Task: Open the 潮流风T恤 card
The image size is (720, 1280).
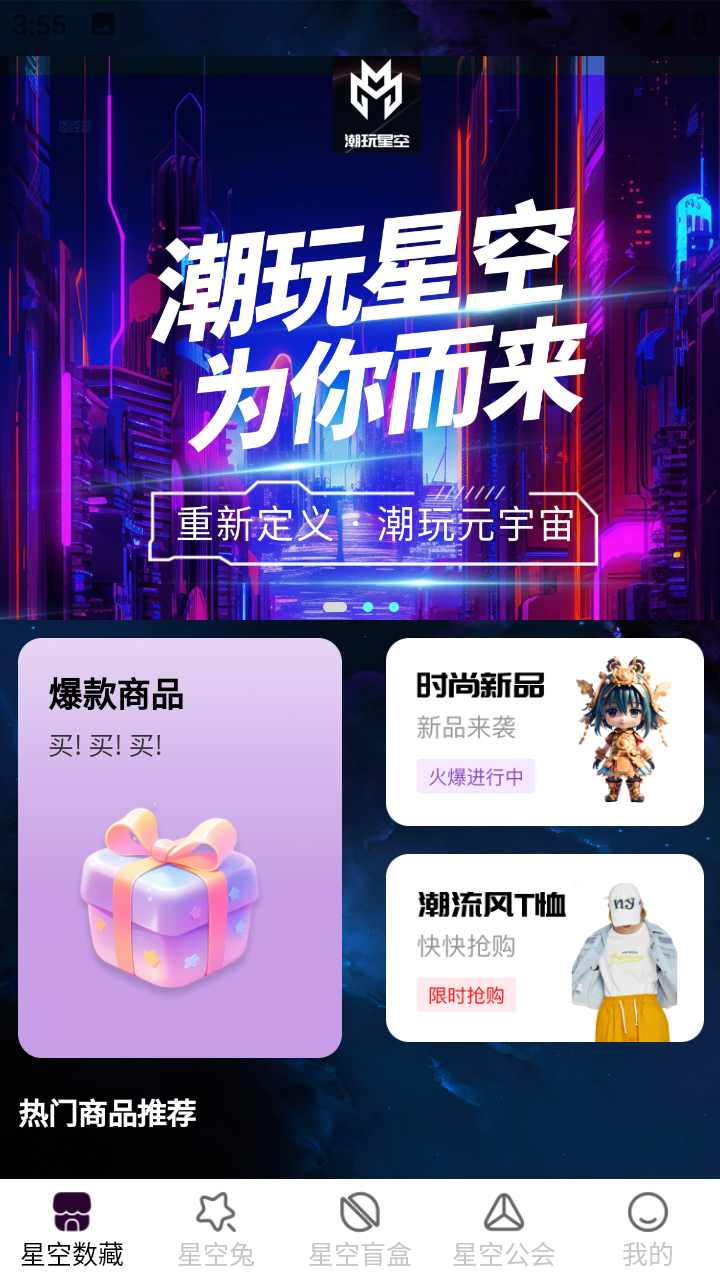Action: coord(545,948)
